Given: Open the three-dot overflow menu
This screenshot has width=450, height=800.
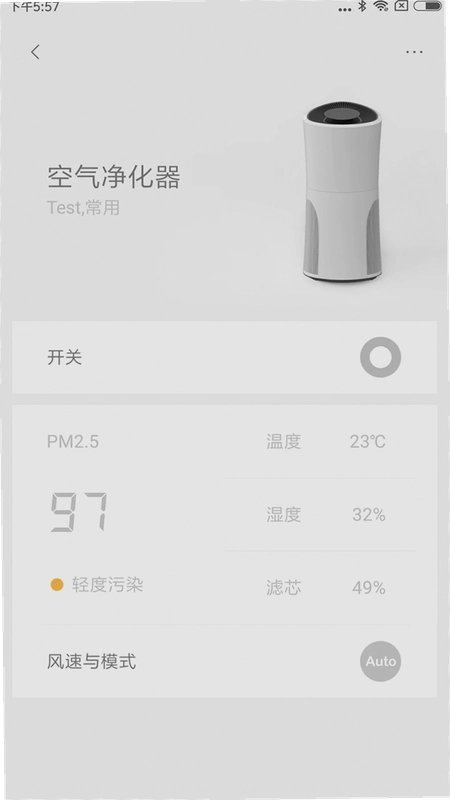Looking at the screenshot, I should [x=414, y=52].
